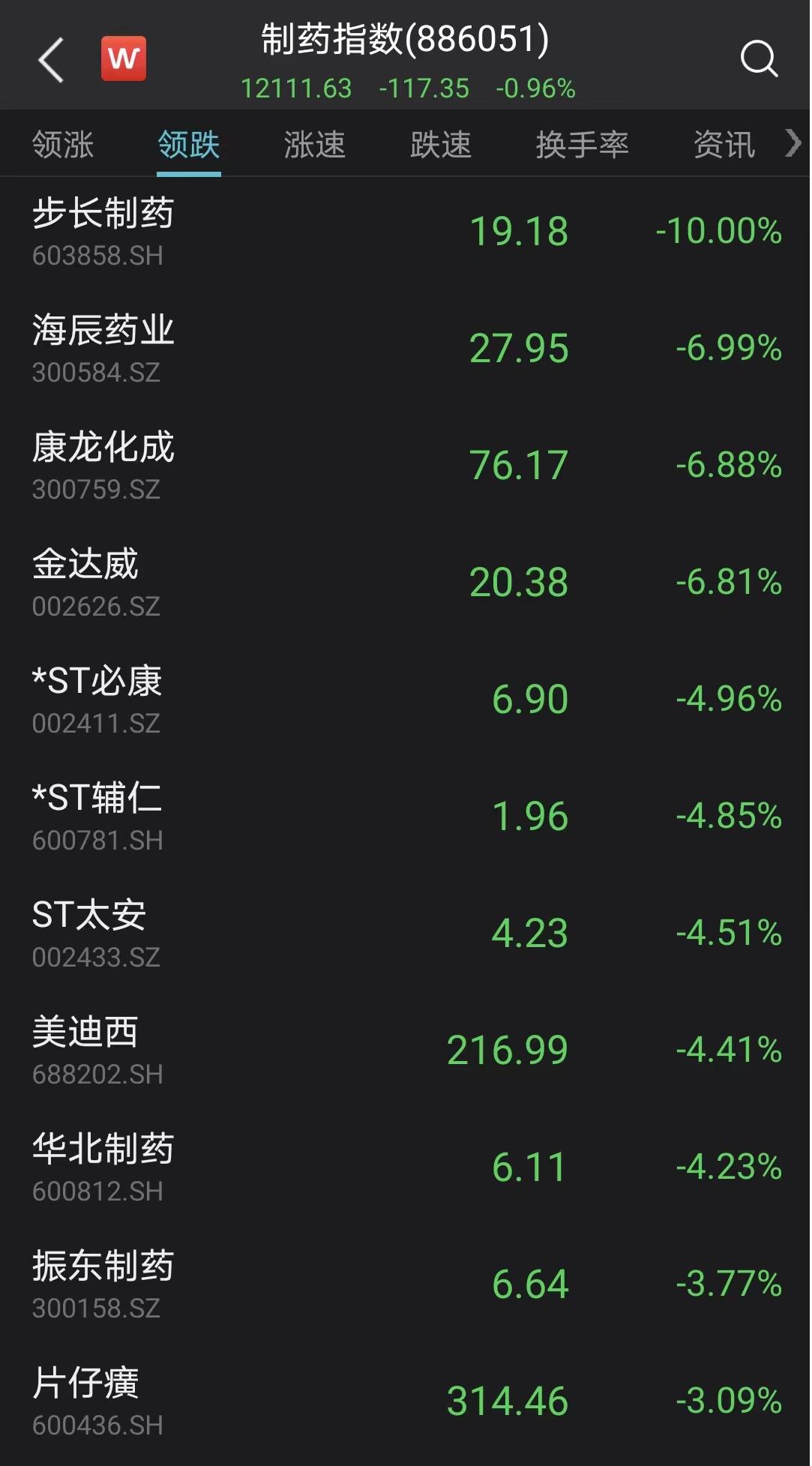Open stock 步长制药 603858.SH
812x1466 pixels.
click(x=406, y=232)
